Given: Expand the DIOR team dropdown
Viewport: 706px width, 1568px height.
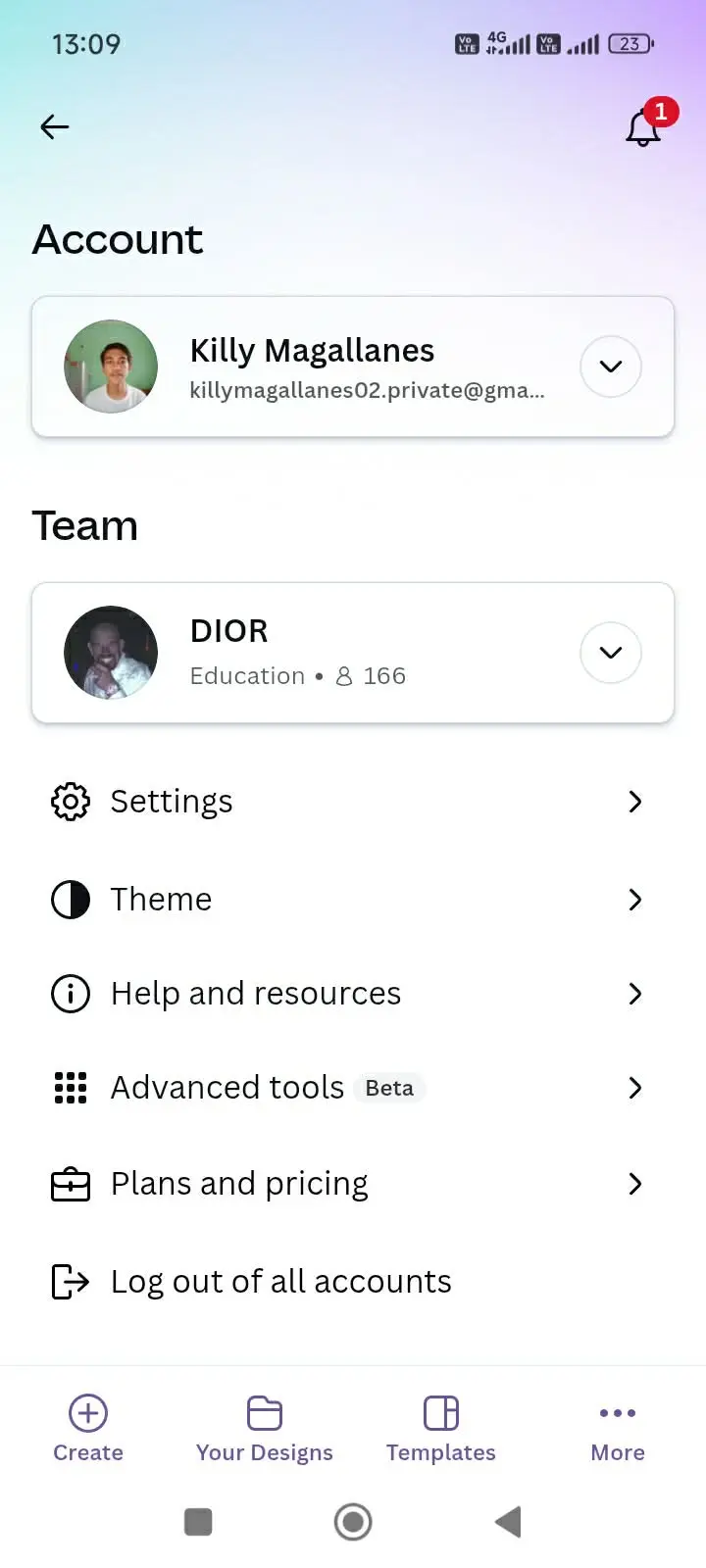Looking at the screenshot, I should click(x=611, y=653).
